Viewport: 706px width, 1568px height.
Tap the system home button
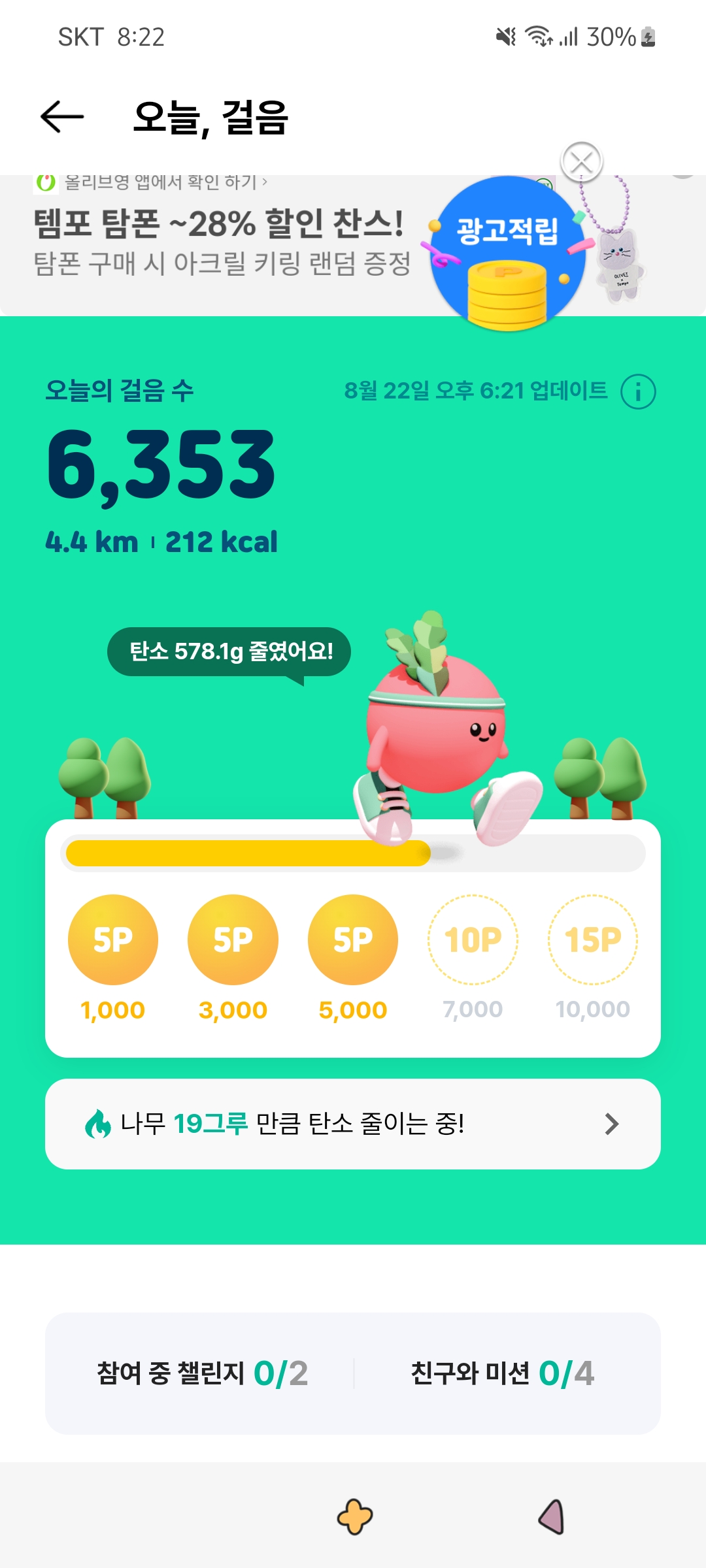355,1516
